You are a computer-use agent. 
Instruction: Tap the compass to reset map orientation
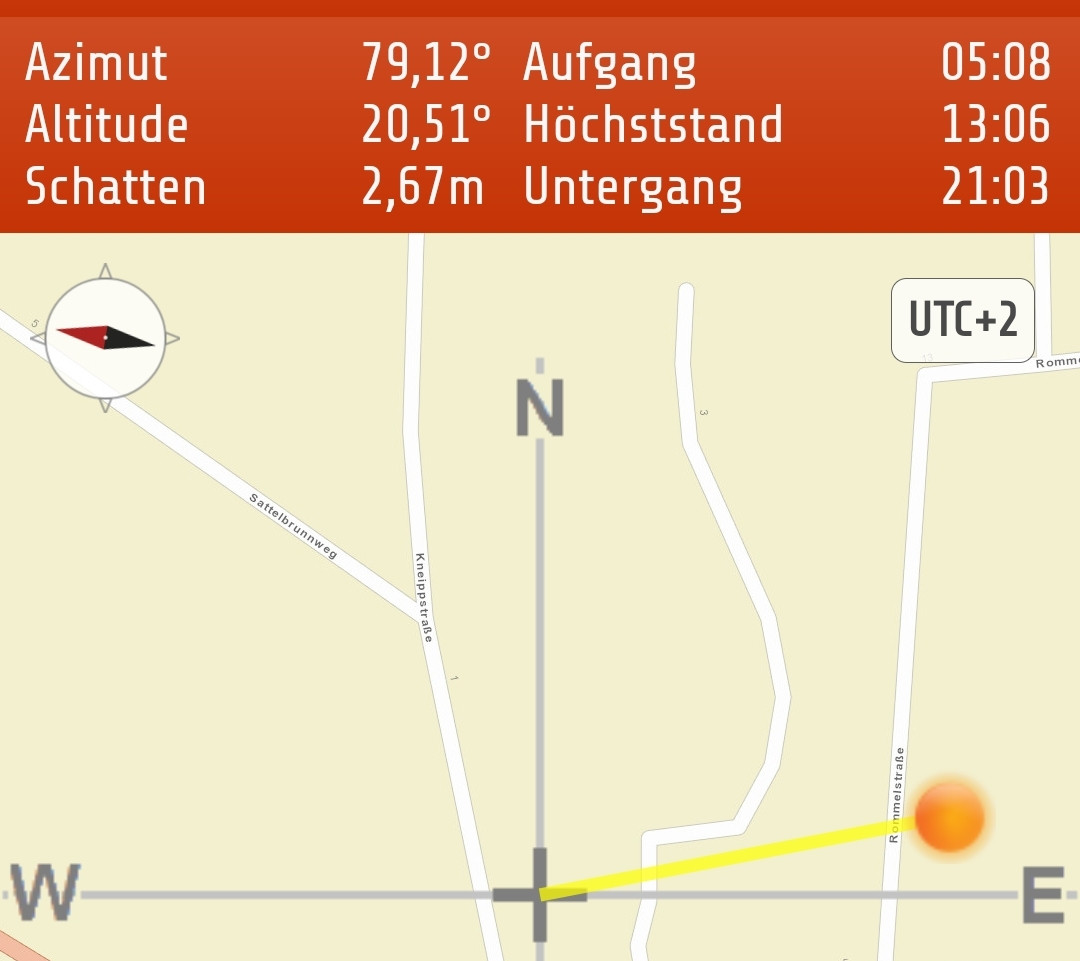(x=105, y=338)
